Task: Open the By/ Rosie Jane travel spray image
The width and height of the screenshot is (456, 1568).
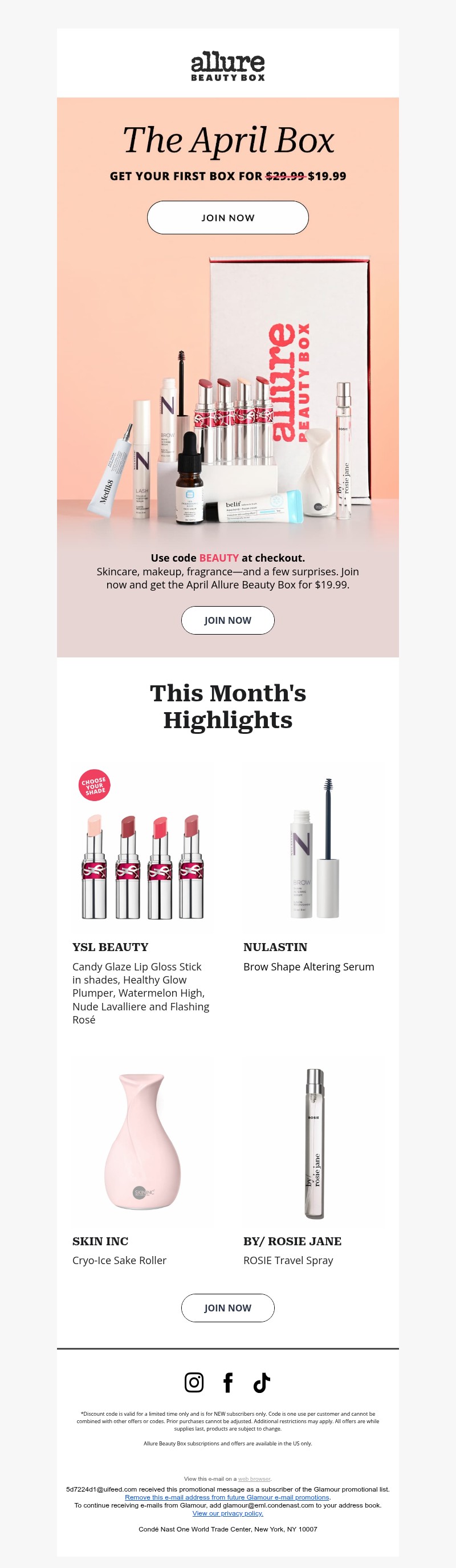Action: click(x=313, y=1142)
